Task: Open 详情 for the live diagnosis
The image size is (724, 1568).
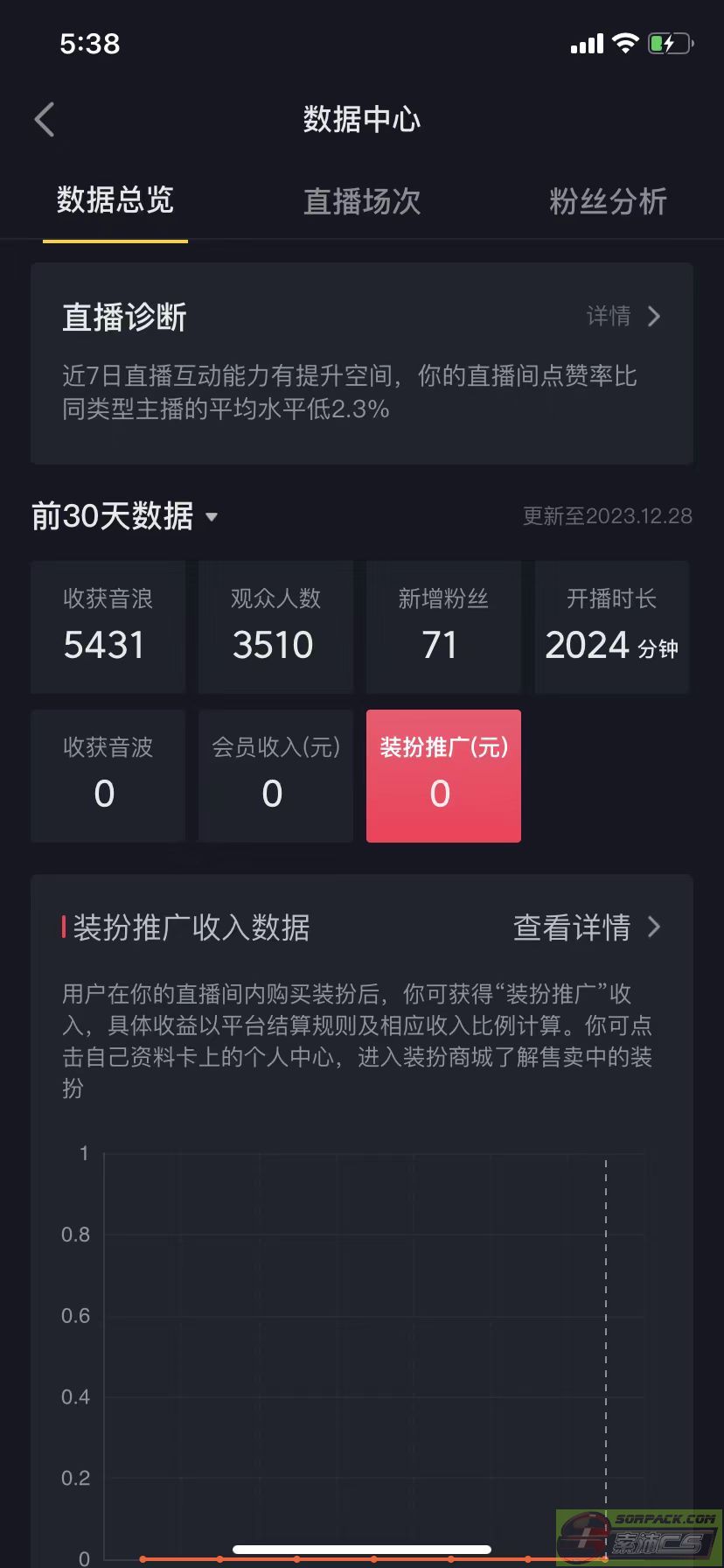Action: 608,317
